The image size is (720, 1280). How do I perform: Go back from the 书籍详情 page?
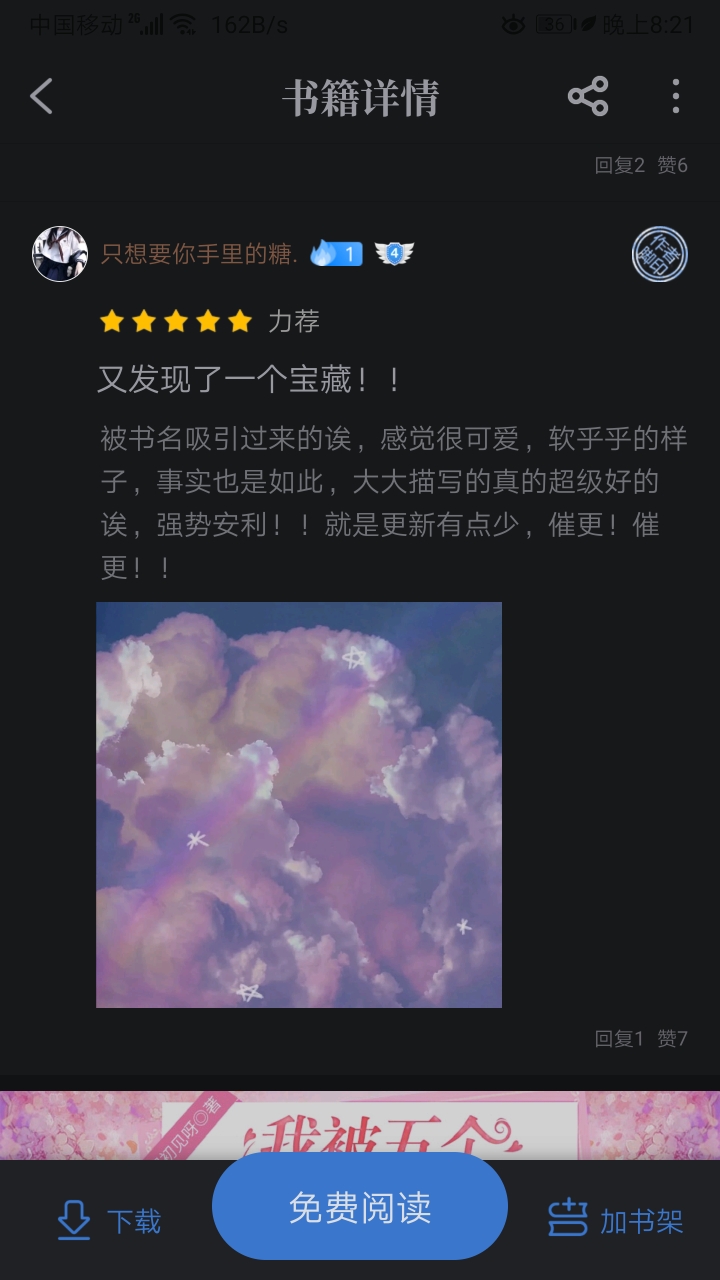(42, 97)
